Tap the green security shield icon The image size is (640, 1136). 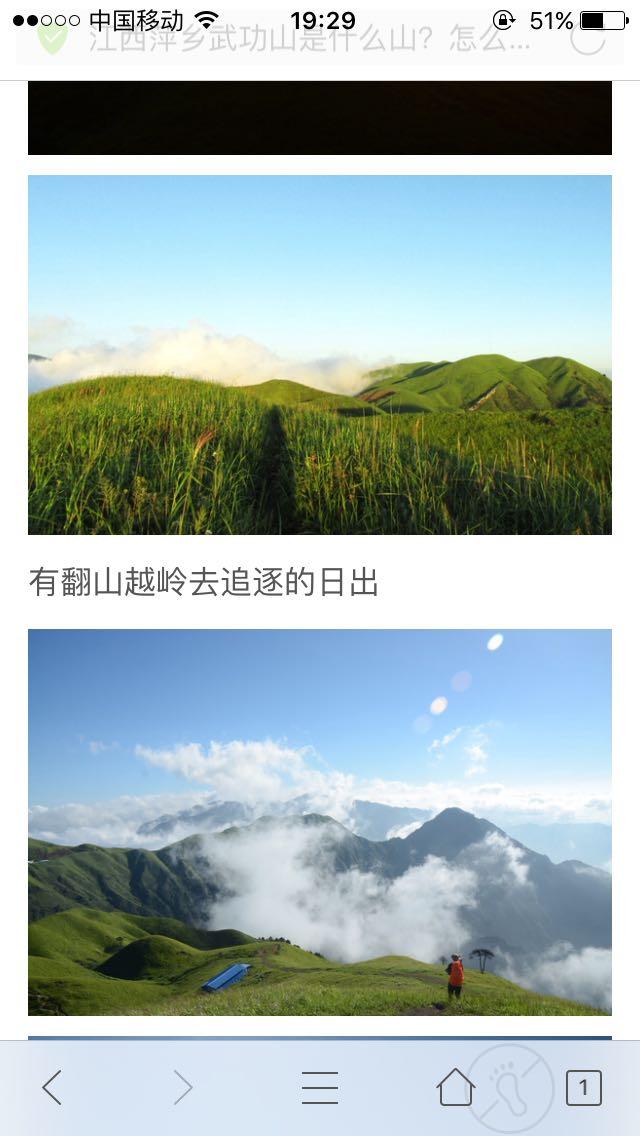coord(52,38)
